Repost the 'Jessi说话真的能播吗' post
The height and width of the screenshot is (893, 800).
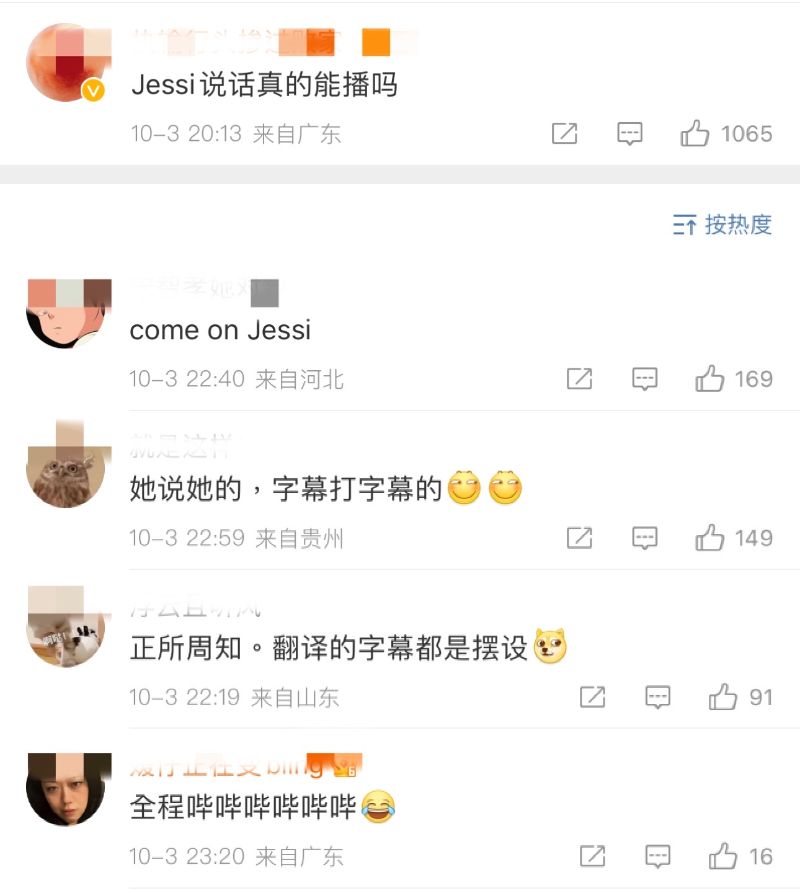tap(565, 134)
